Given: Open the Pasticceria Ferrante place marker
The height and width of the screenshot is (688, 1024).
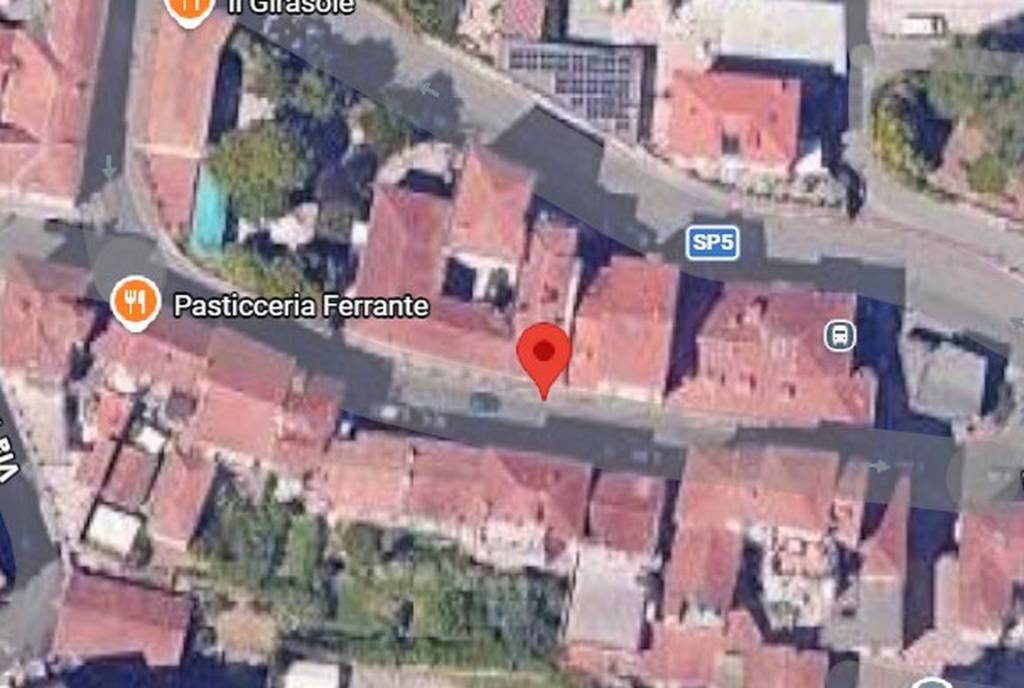Looking at the screenshot, I should [x=135, y=301].
